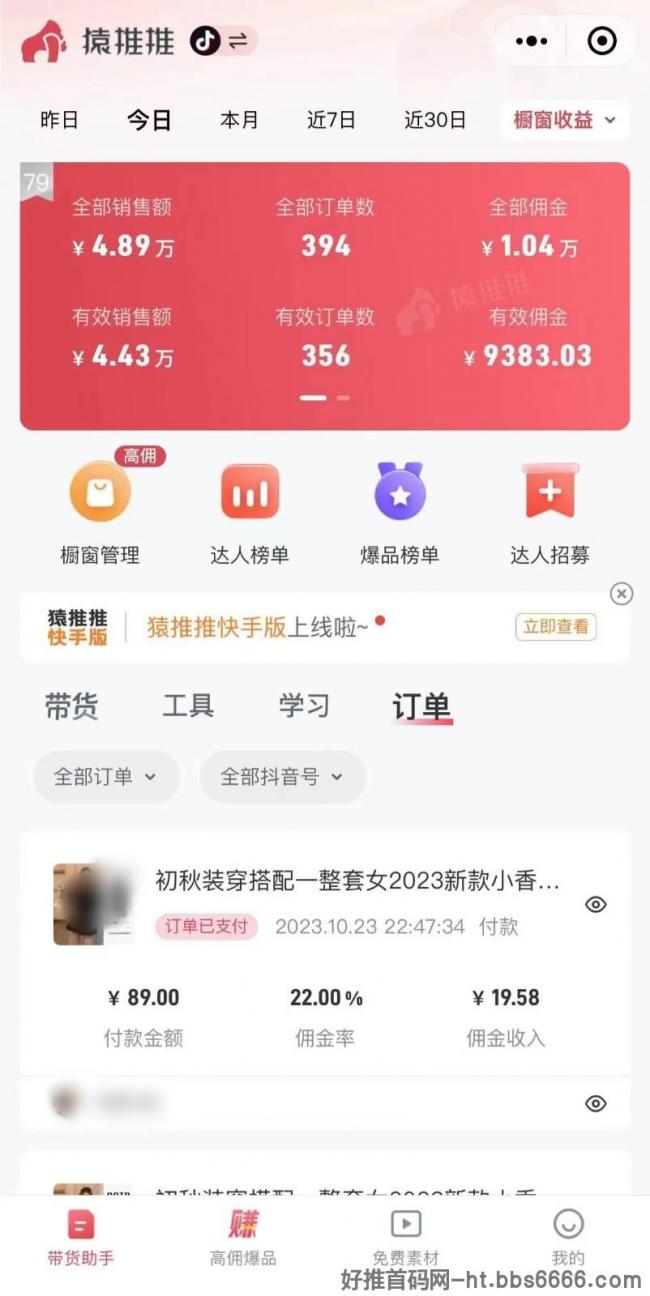This screenshot has height=1296, width=650.
Task: Dismiss the 猿推推快手版 banner
Action: coord(622,594)
